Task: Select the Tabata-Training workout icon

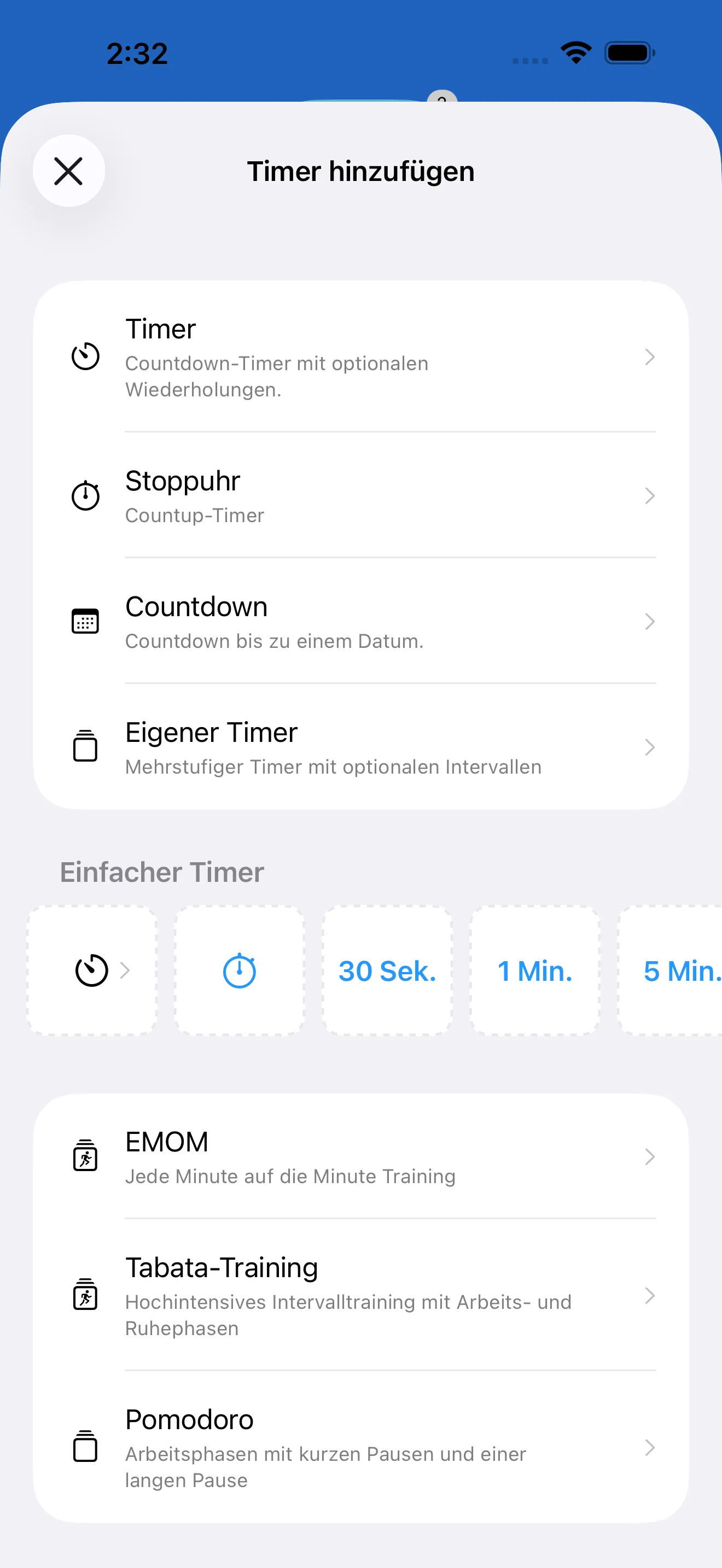Action: [x=85, y=1295]
